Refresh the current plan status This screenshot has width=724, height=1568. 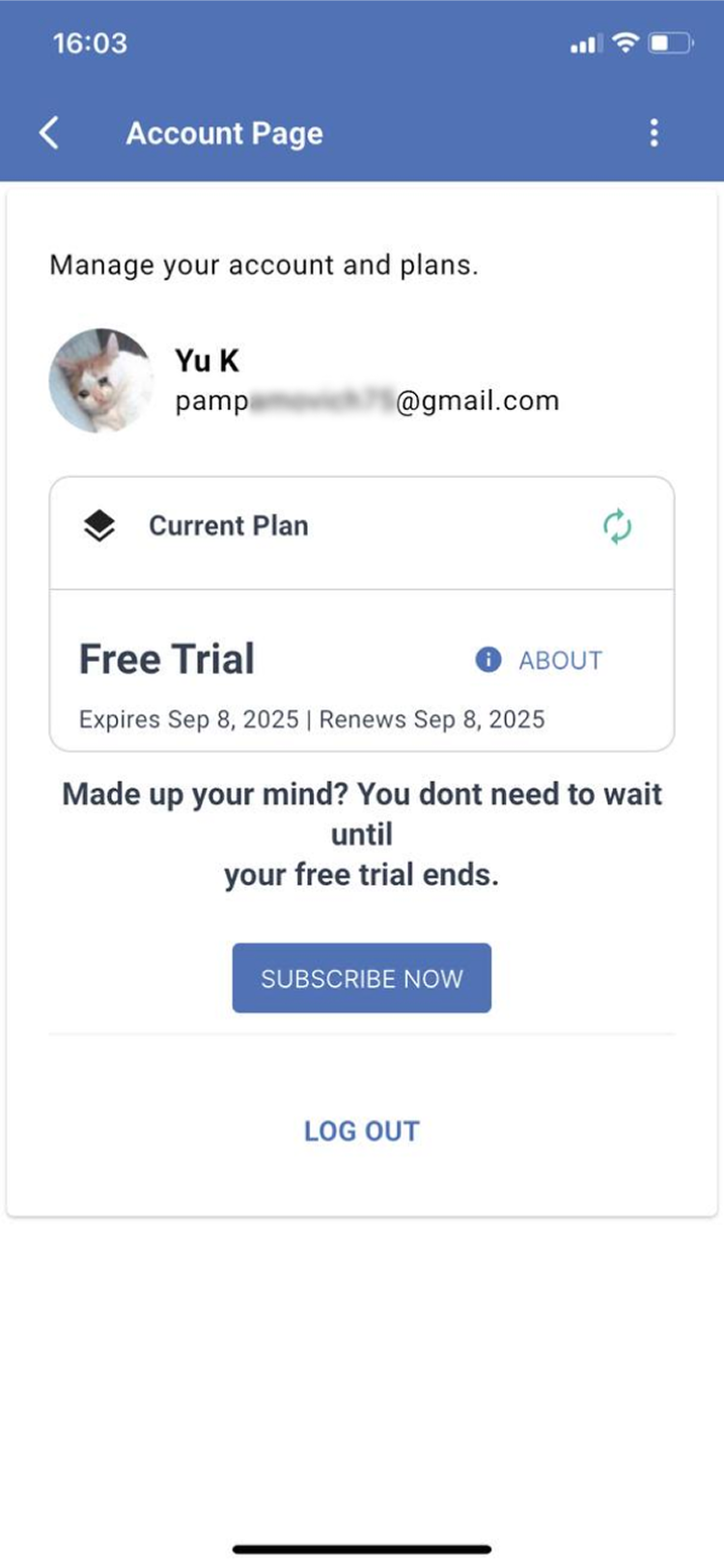(617, 527)
